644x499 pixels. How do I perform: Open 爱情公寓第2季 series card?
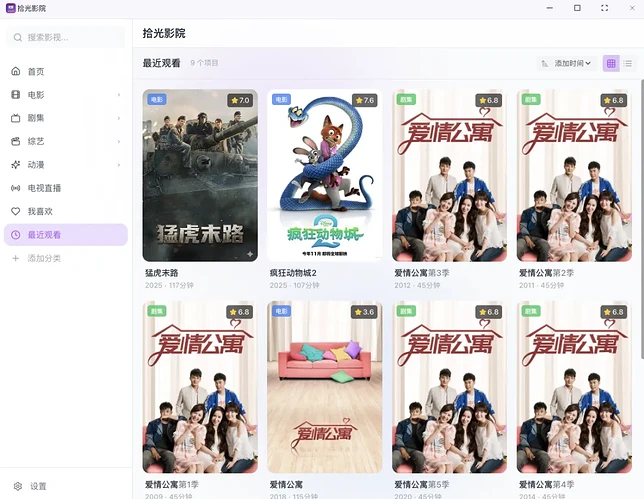(574, 176)
